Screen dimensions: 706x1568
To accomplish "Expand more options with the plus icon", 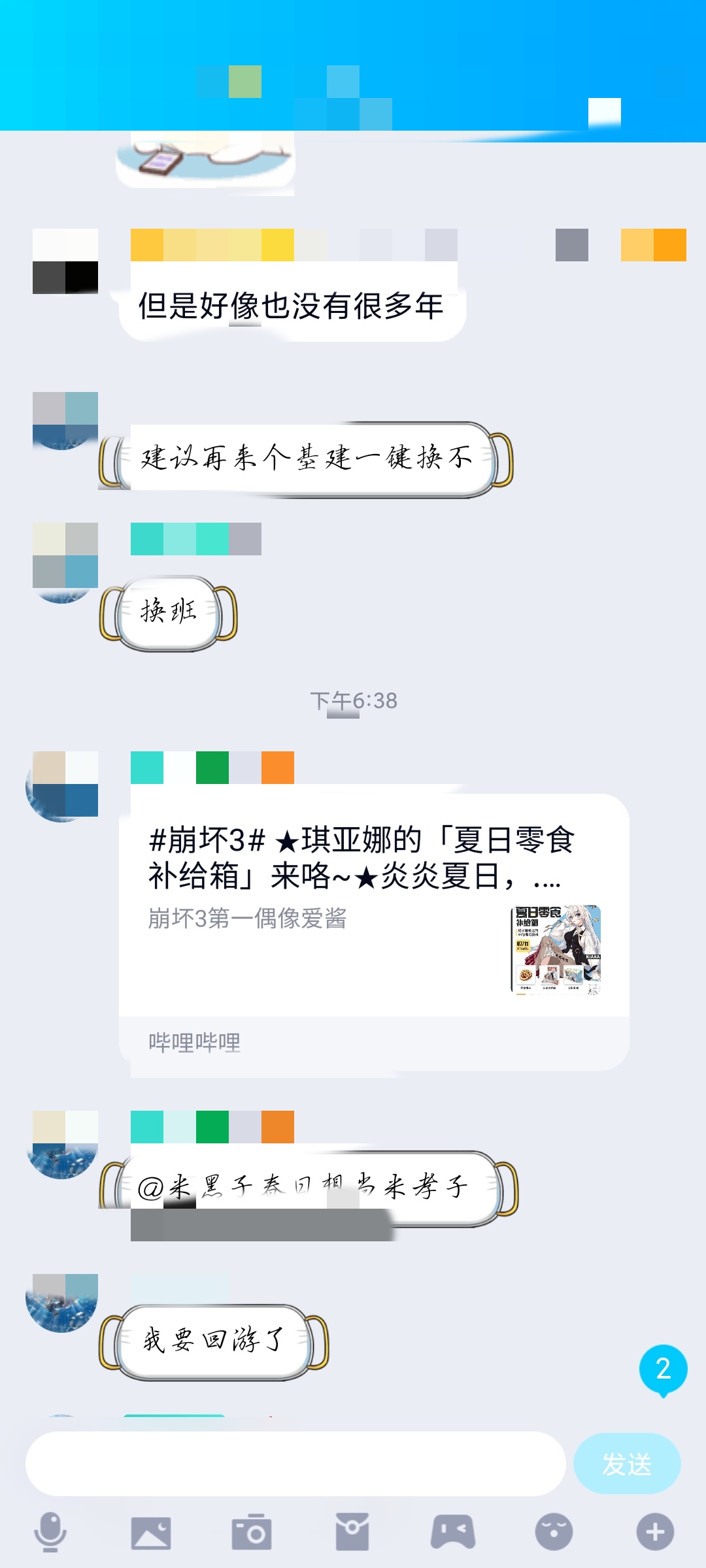I will 655,1532.
